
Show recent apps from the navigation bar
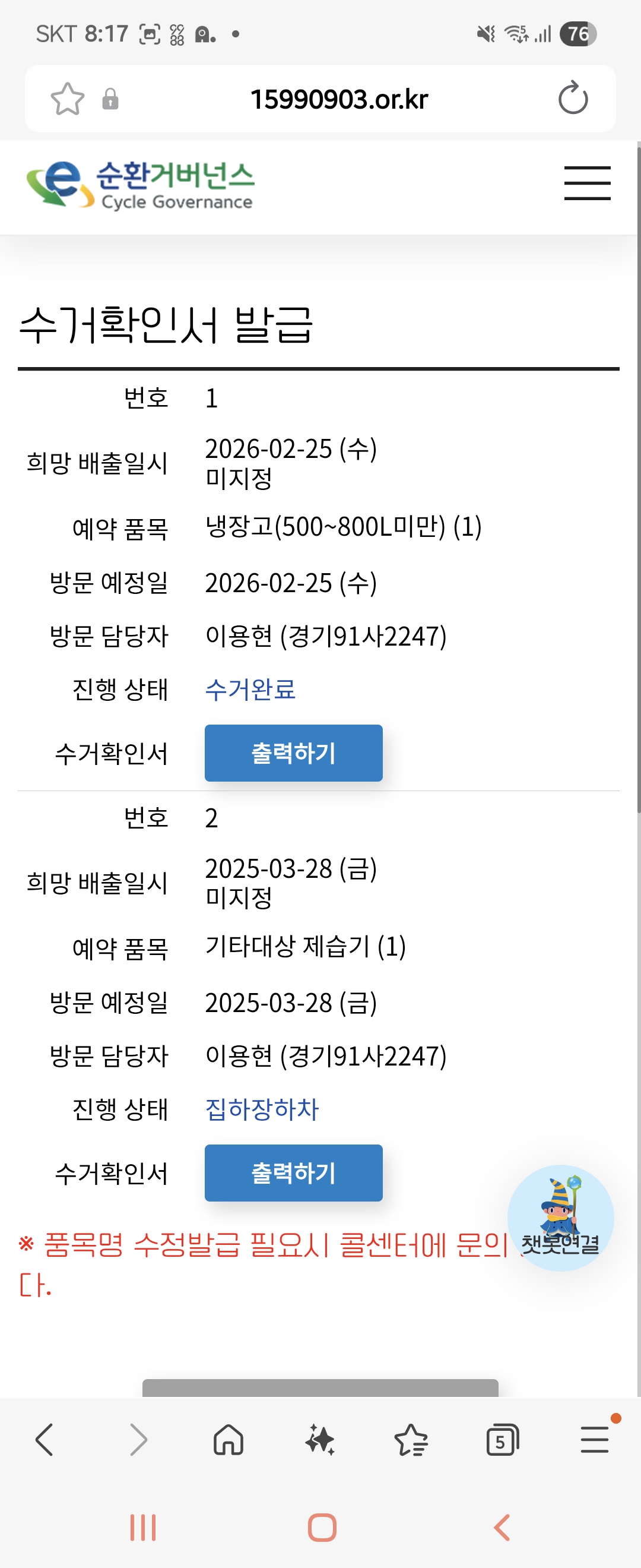click(143, 1527)
